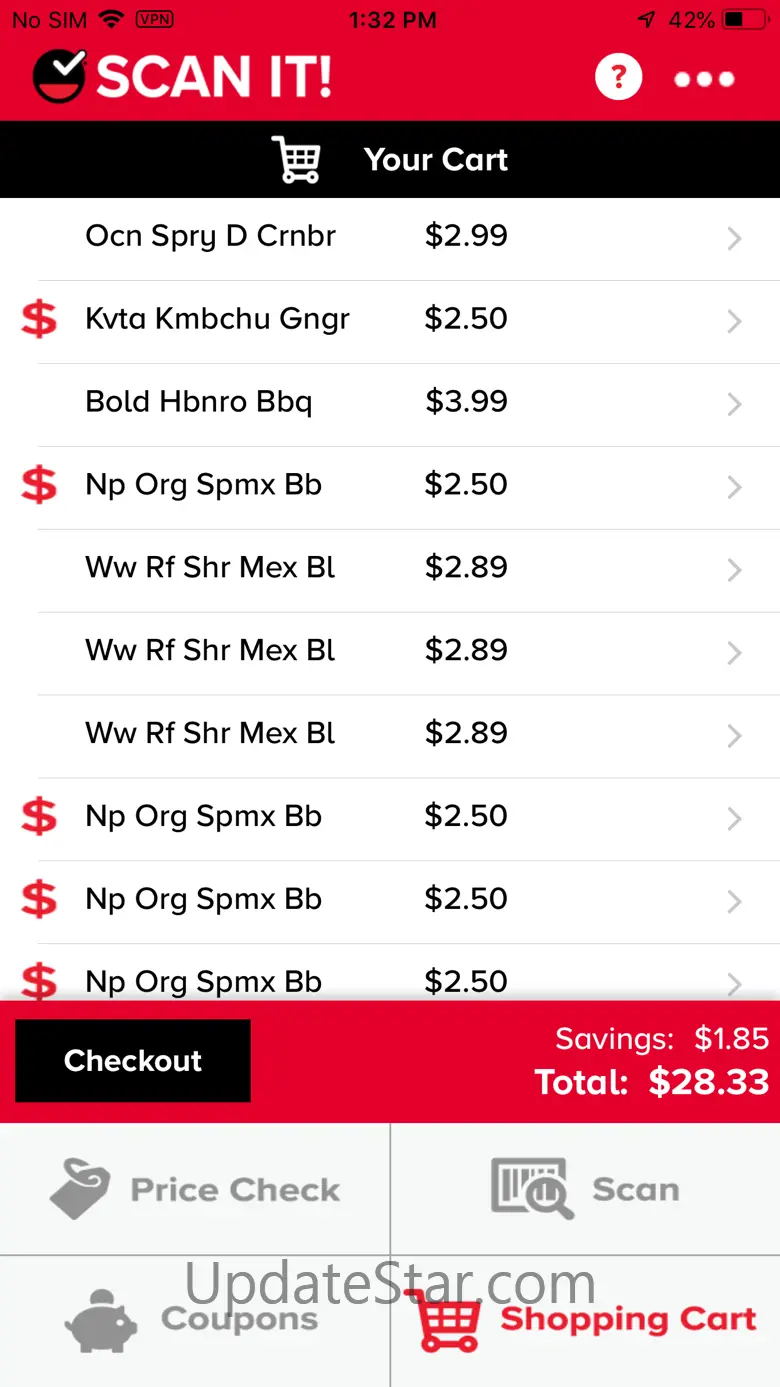
Task: Show the Shopping Cart tab
Action: [583, 1320]
